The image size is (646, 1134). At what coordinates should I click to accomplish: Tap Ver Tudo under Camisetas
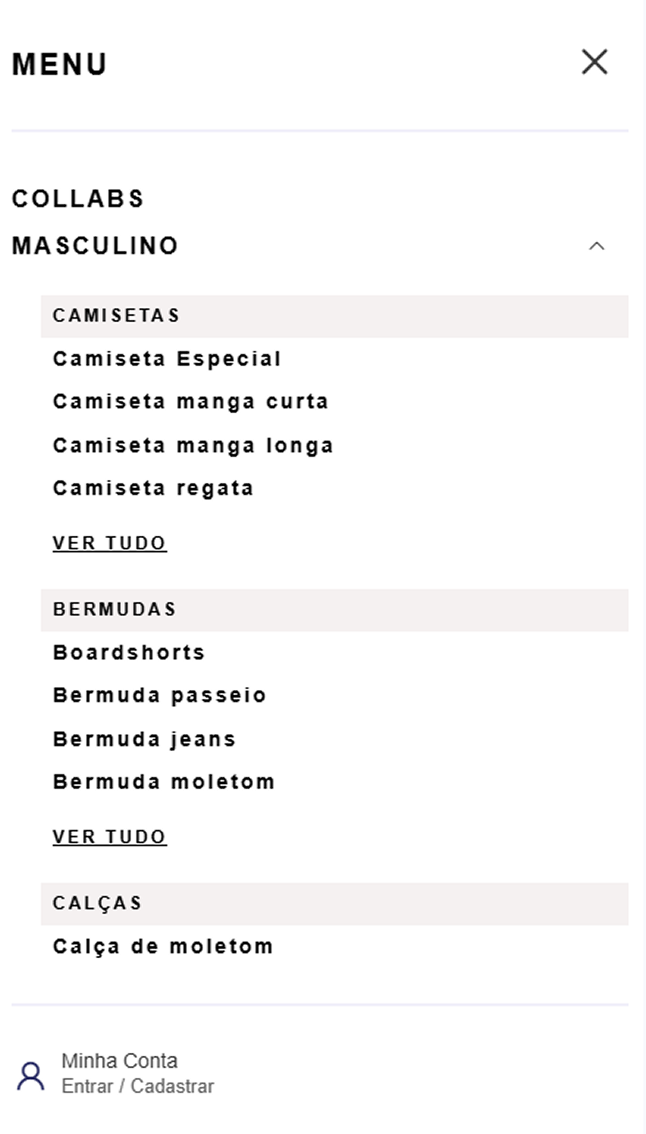pos(110,543)
